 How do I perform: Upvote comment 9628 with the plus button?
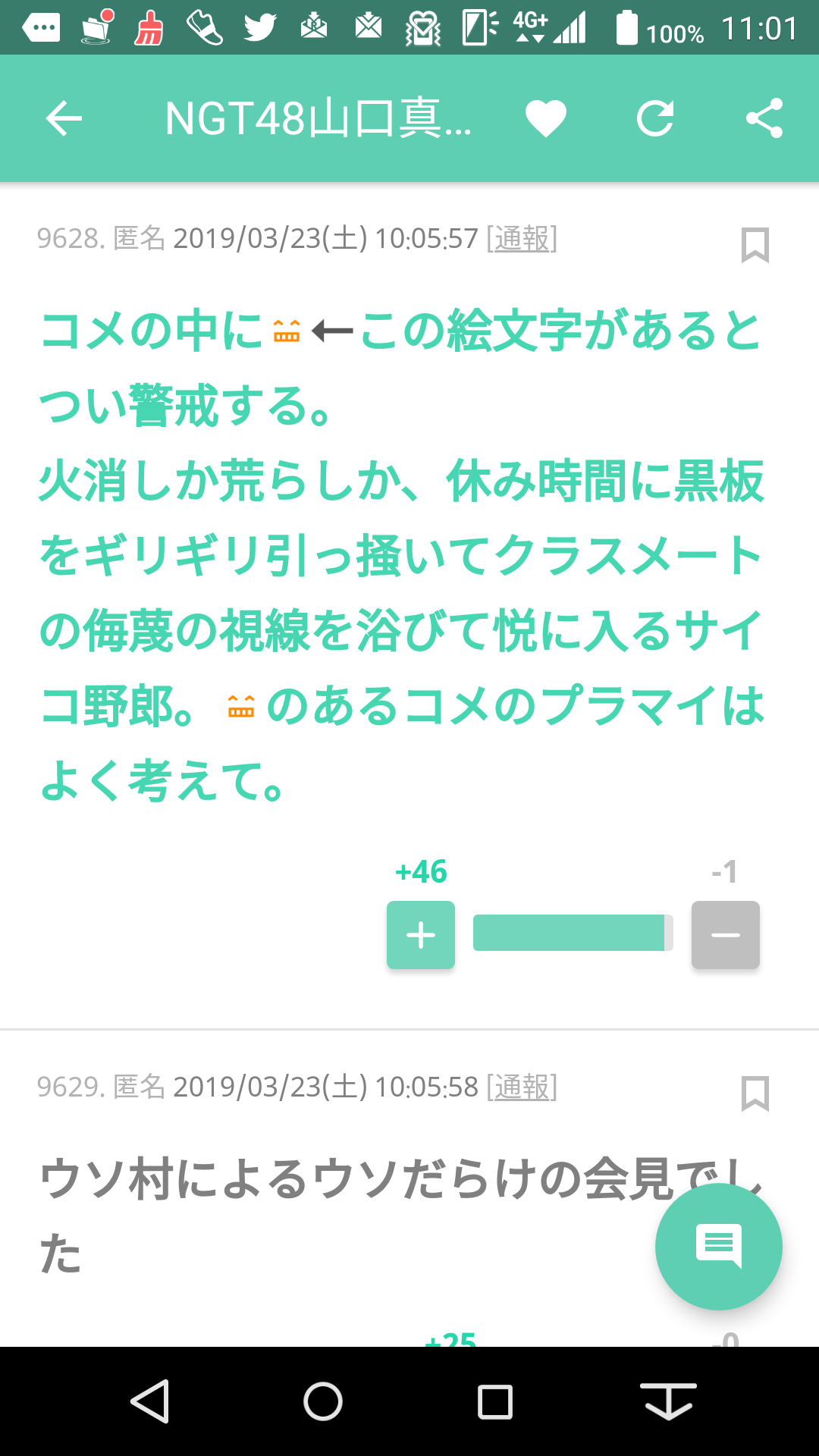421,935
